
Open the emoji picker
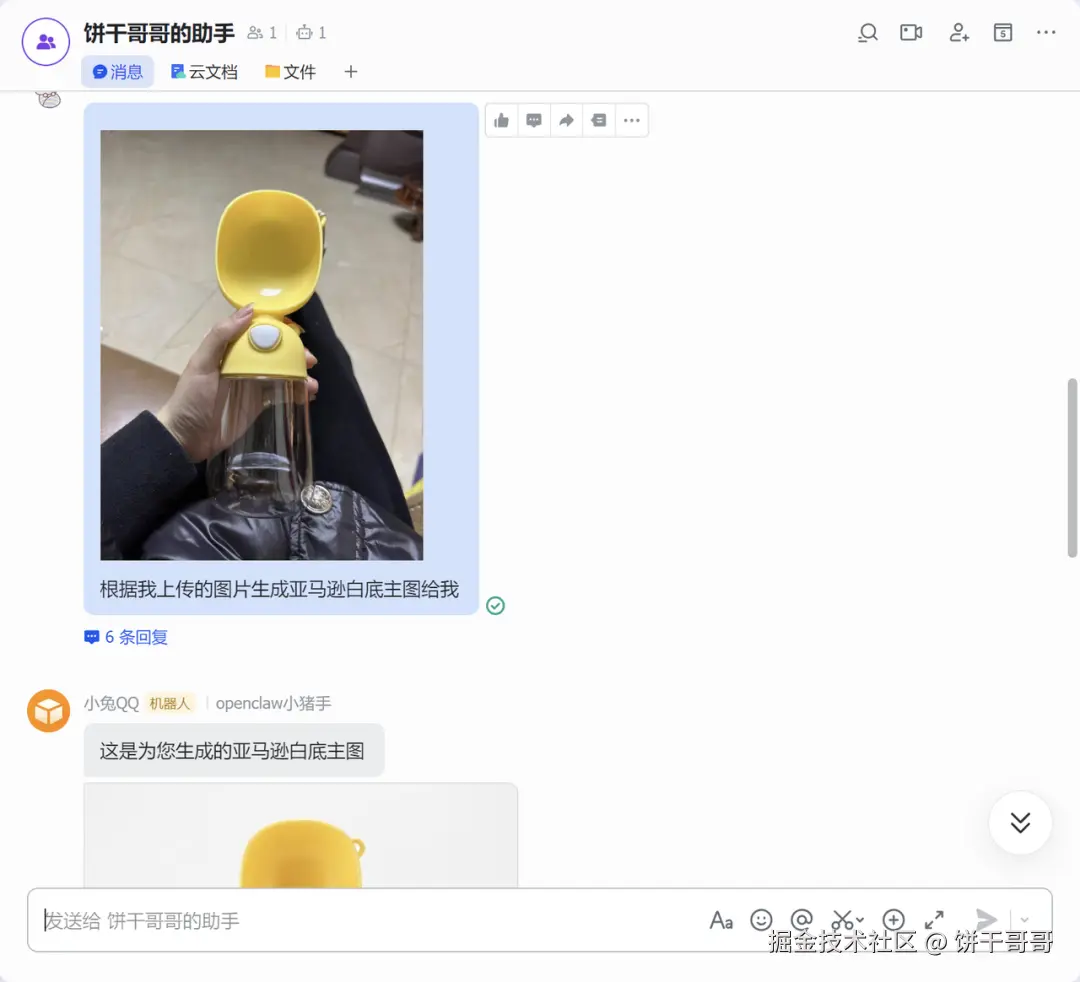pos(762,920)
